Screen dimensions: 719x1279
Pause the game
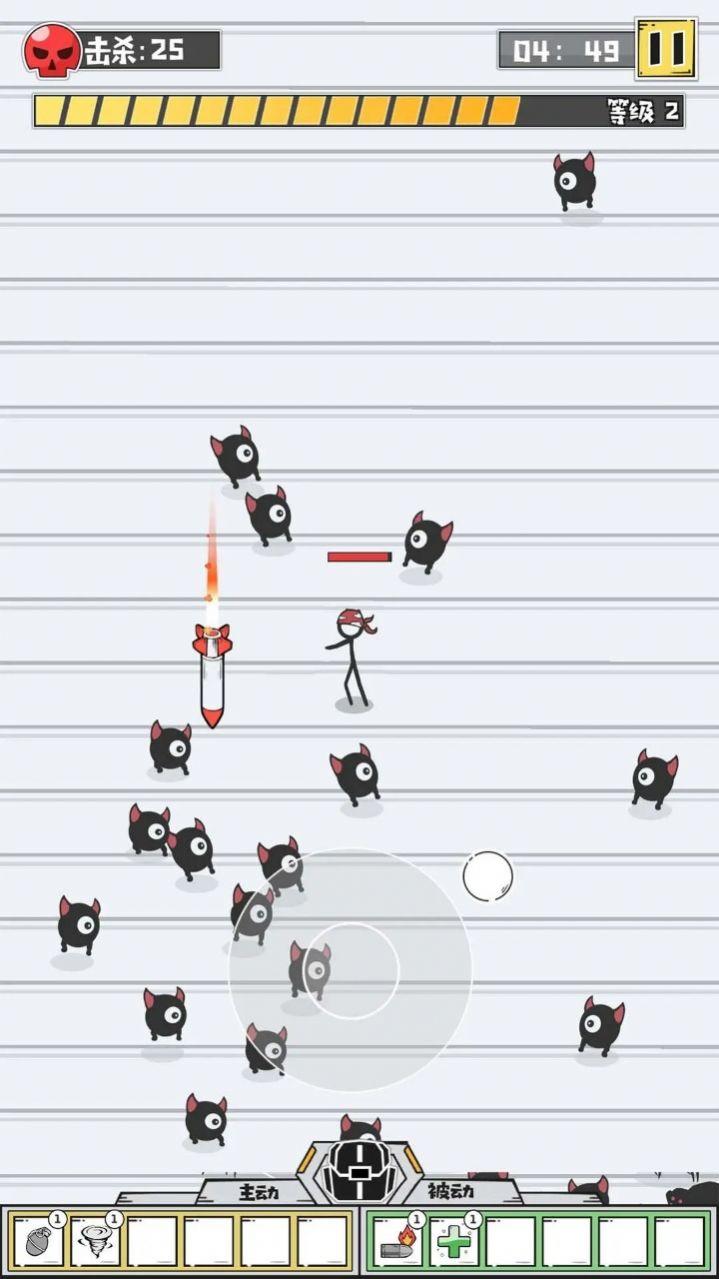666,48
